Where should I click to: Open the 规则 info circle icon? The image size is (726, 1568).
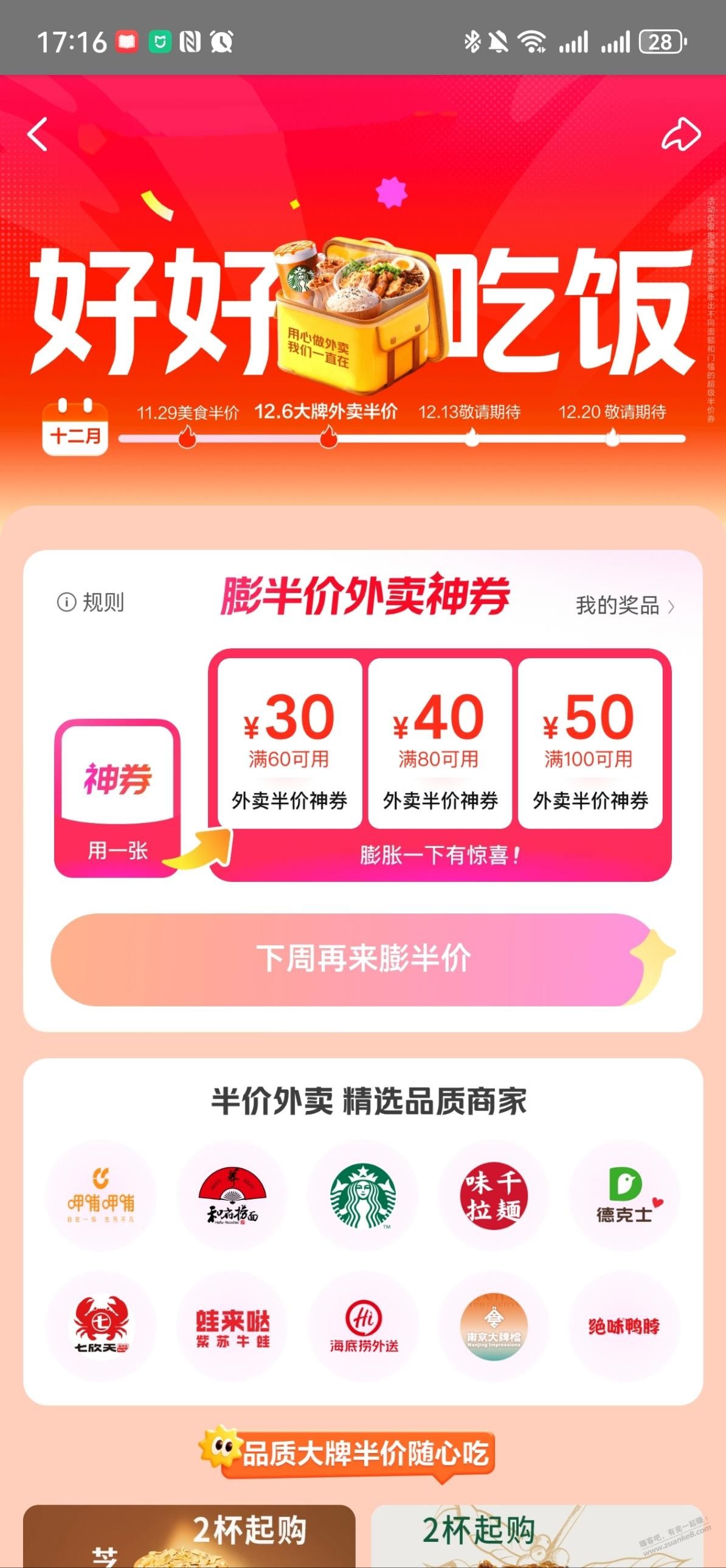click(67, 603)
